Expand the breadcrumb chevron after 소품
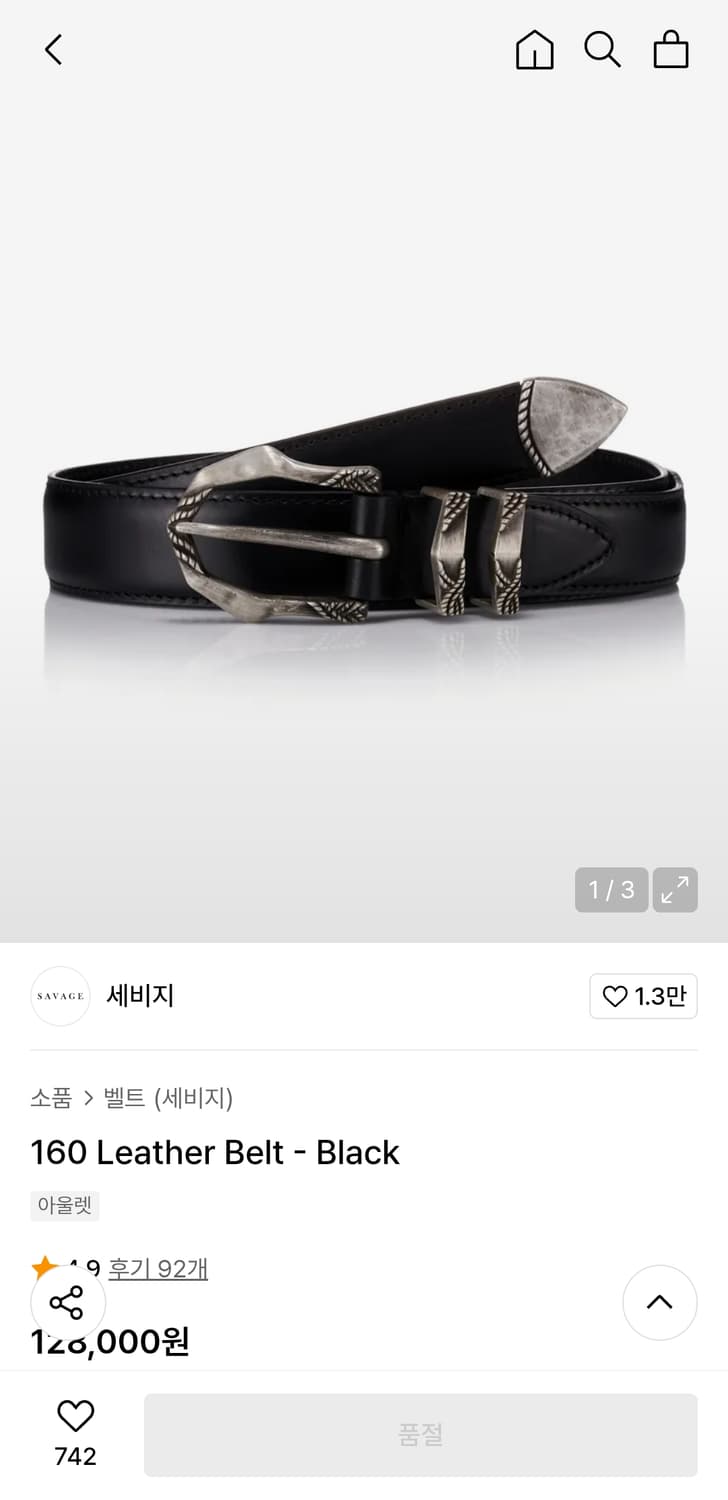This screenshot has width=728, height=1500. pyautogui.click(x=89, y=1098)
